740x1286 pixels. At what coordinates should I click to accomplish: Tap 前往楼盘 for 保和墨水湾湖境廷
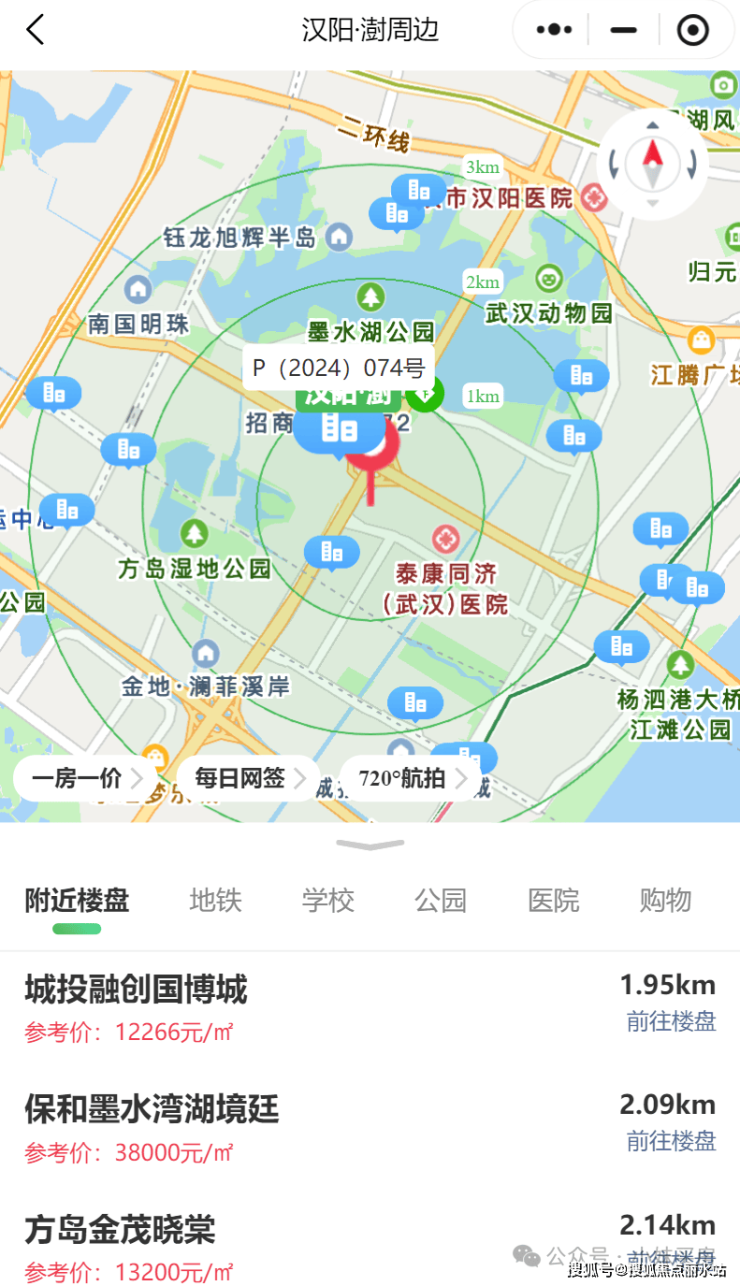coord(671,1141)
